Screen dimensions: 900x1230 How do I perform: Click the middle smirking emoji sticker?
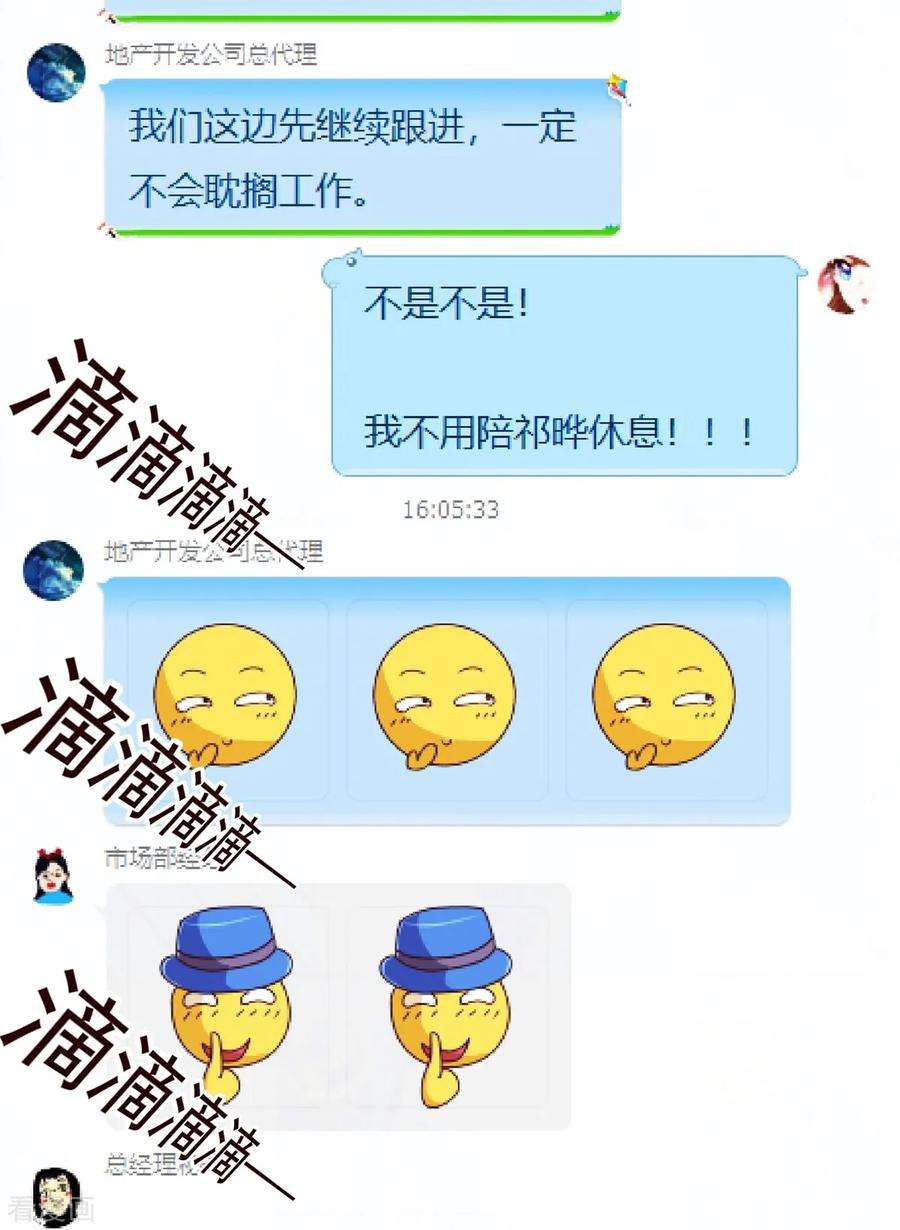tap(440, 700)
